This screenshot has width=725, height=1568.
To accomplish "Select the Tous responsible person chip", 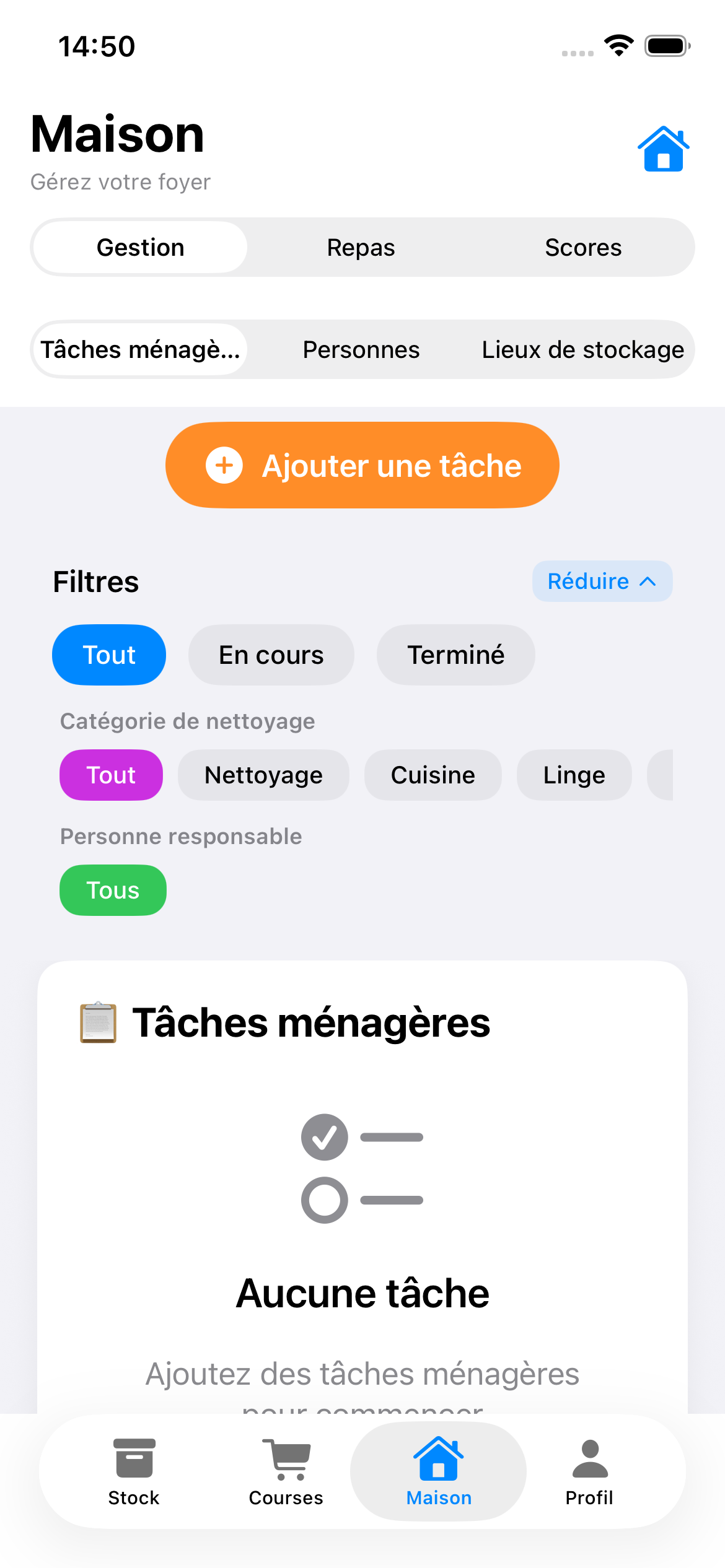I will pyautogui.click(x=113, y=891).
